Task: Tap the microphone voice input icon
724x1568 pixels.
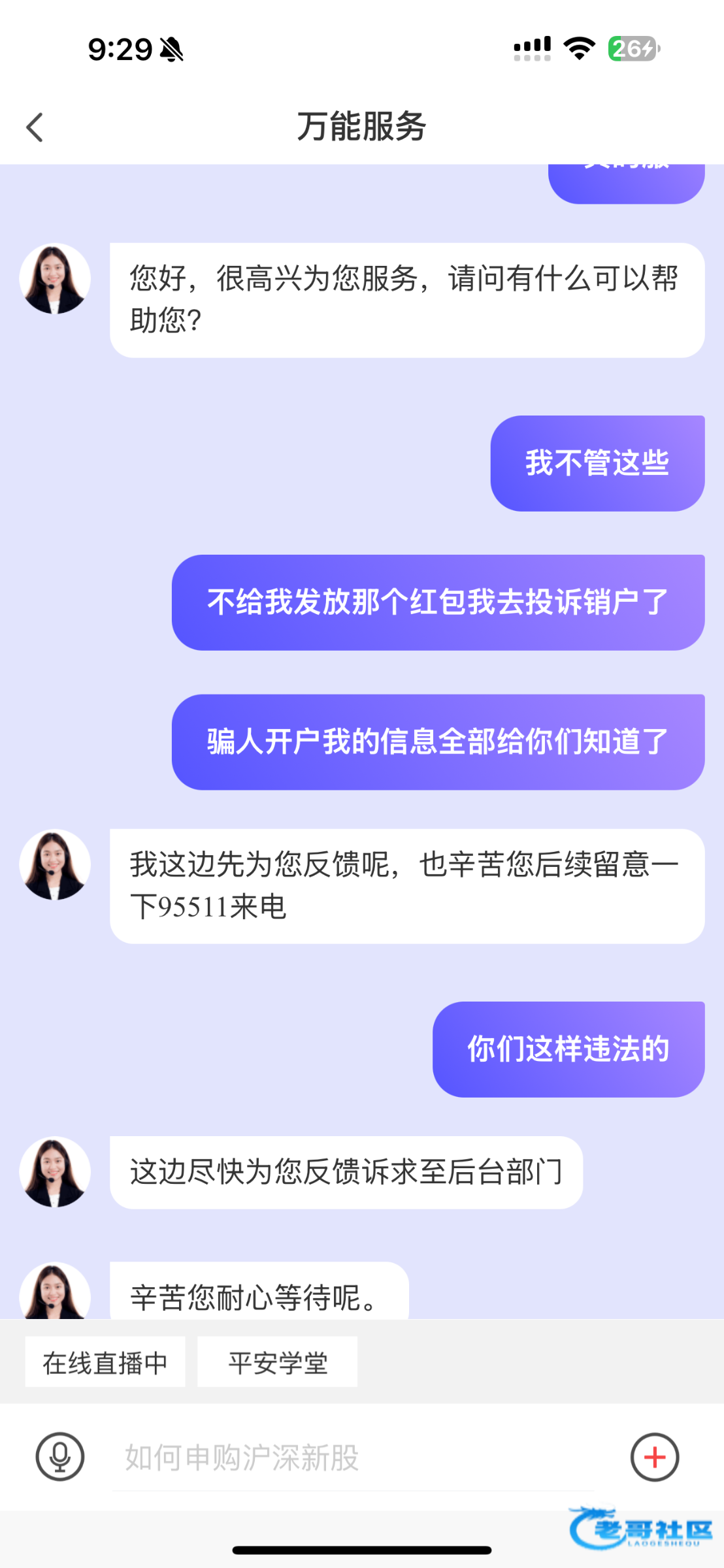Action: 59,1456
